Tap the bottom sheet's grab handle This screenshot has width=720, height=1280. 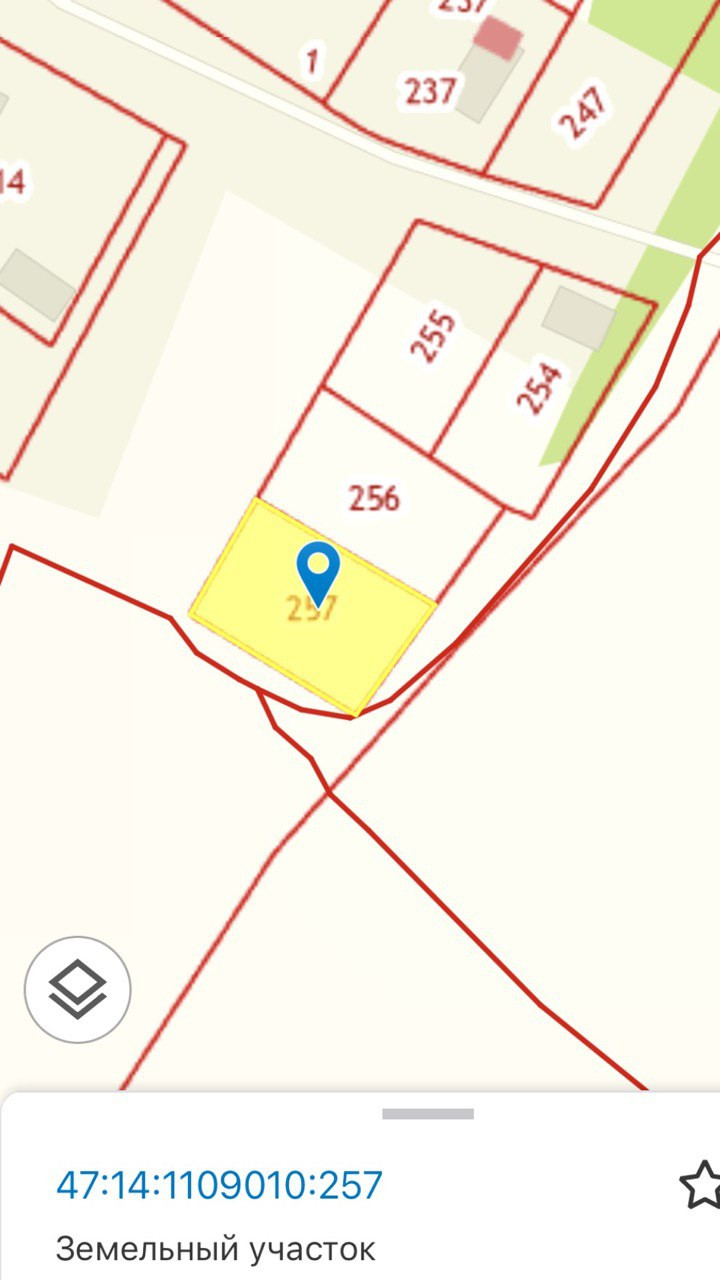click(x=428, y=1114)
